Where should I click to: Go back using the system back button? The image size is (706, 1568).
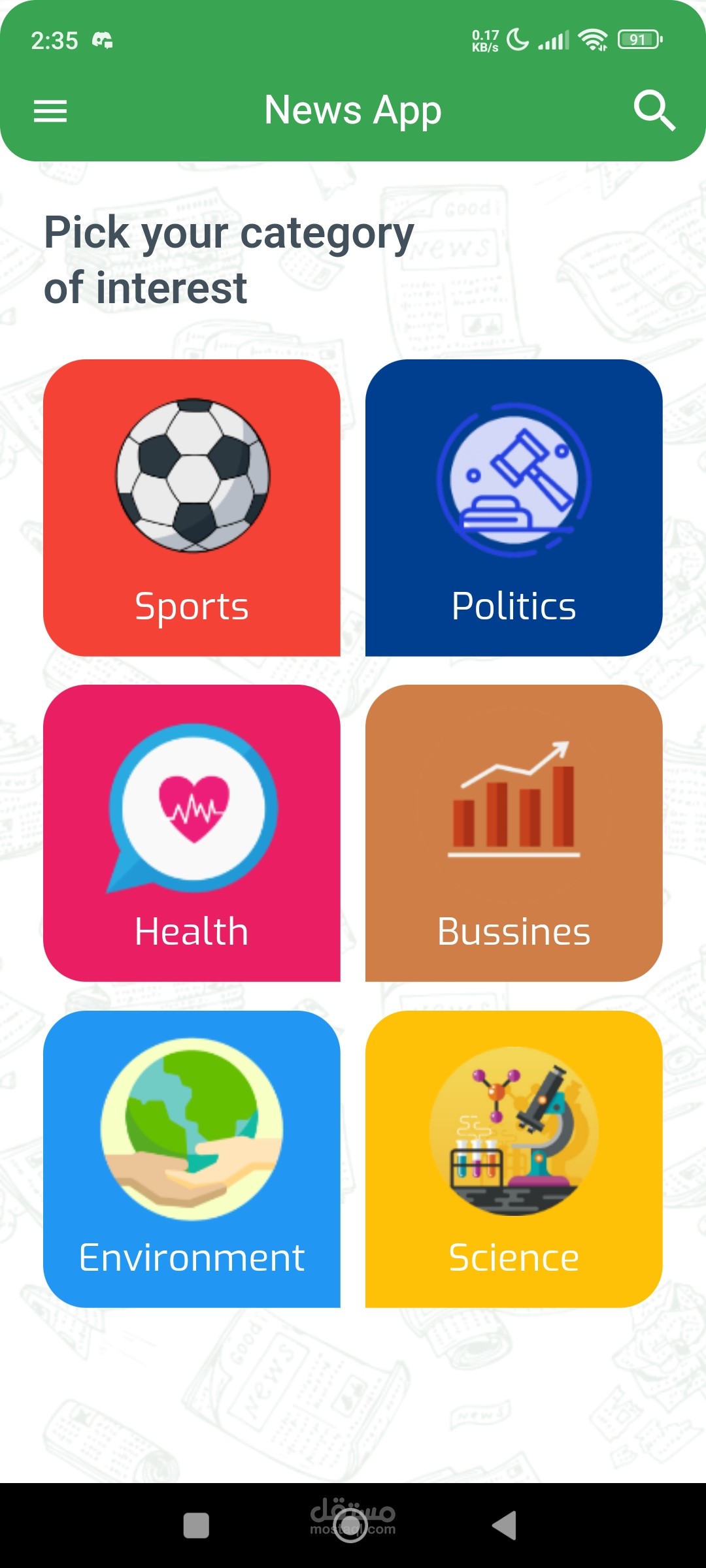tap(505, 1526)
